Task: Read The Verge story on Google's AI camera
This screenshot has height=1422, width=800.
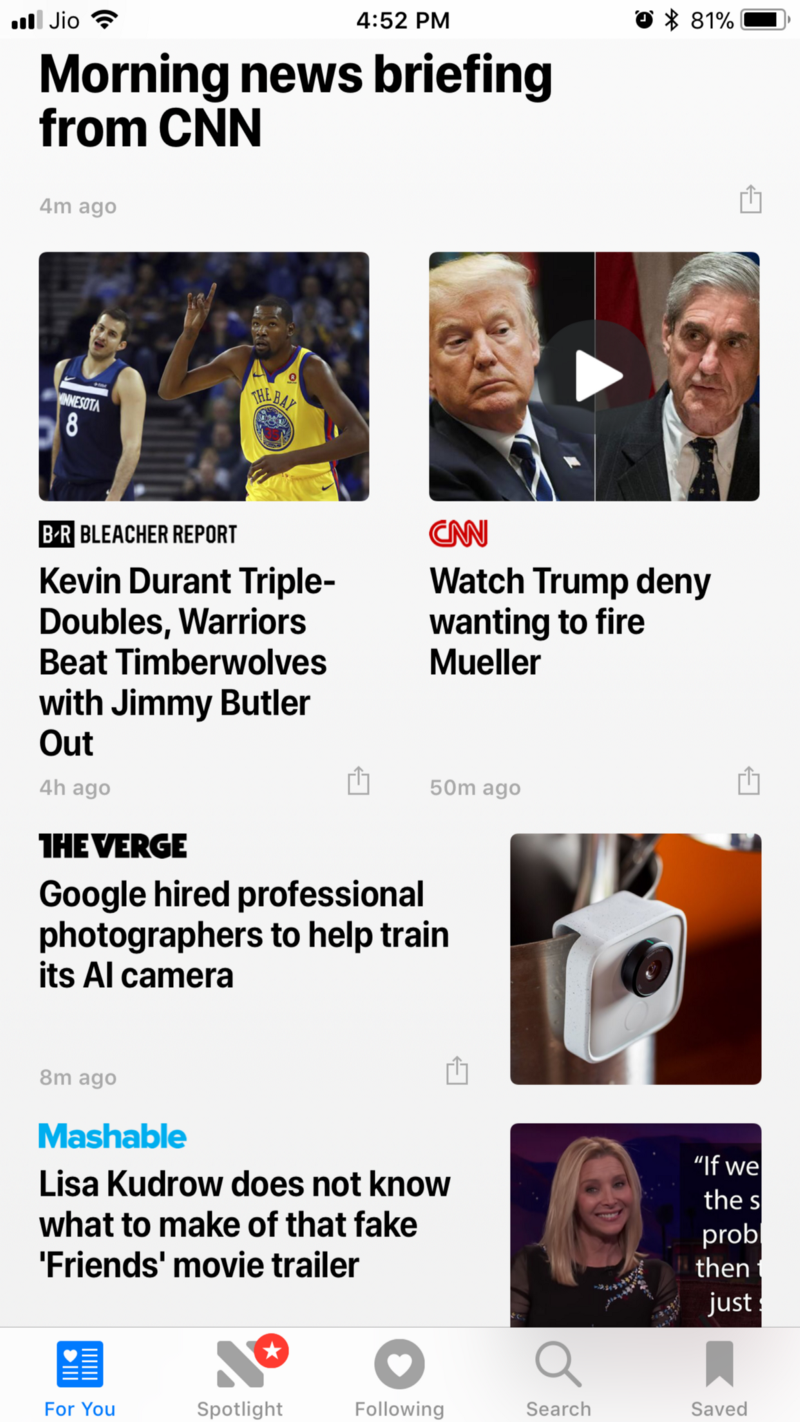Action: [244, 934]
